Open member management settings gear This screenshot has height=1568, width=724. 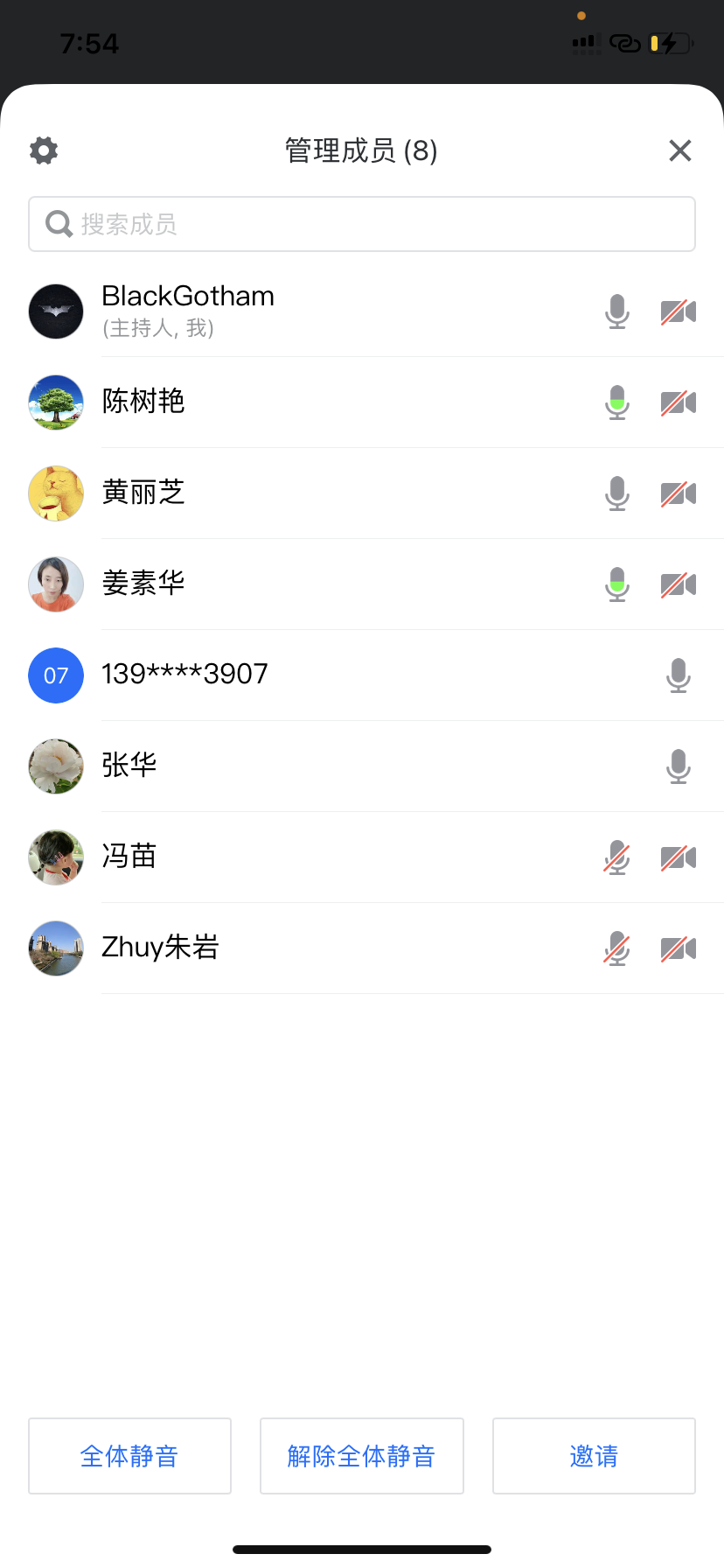coord(44,150)
